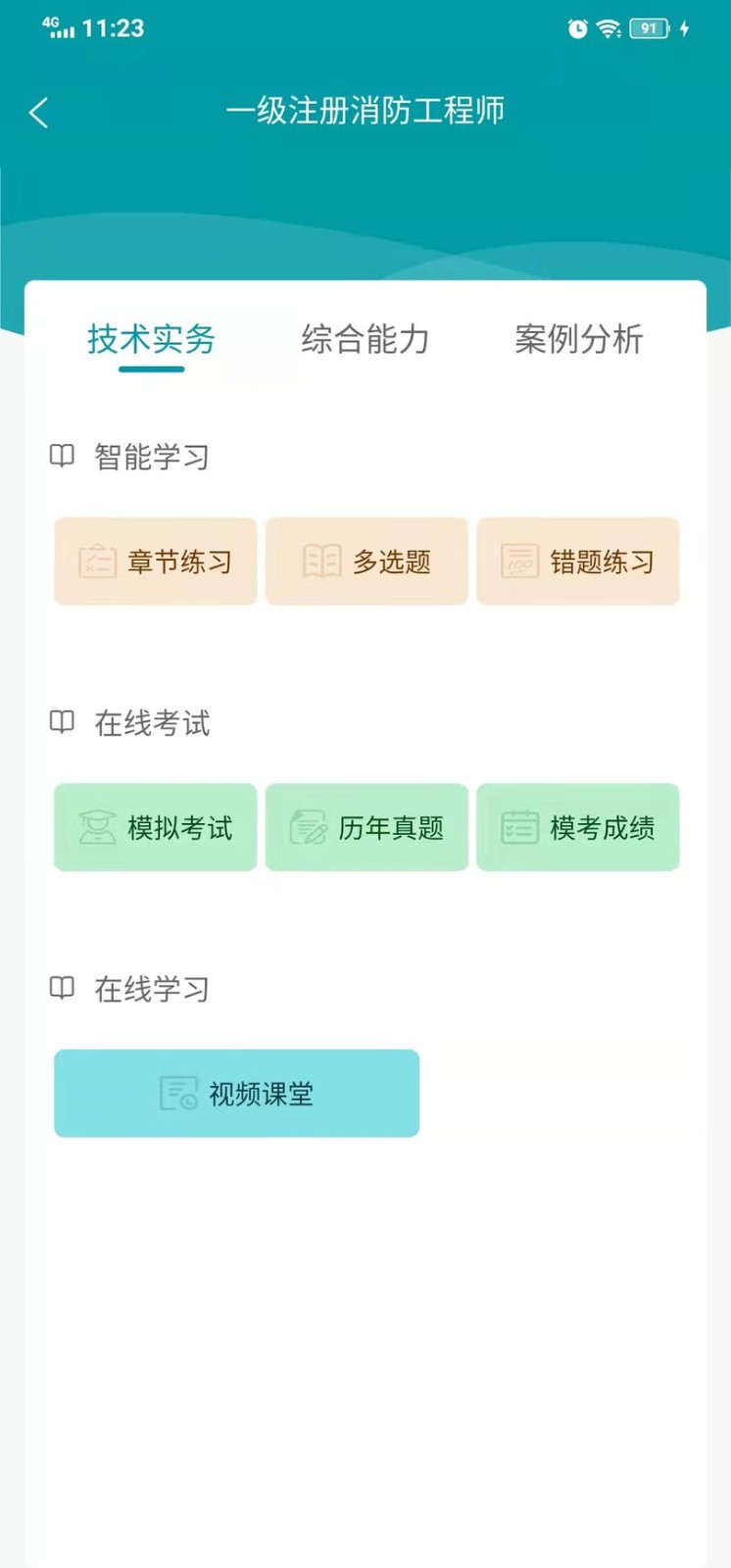Switch to the 综合能力 tab
Viewport: 731px width, 1568px height.
[366, 340]
